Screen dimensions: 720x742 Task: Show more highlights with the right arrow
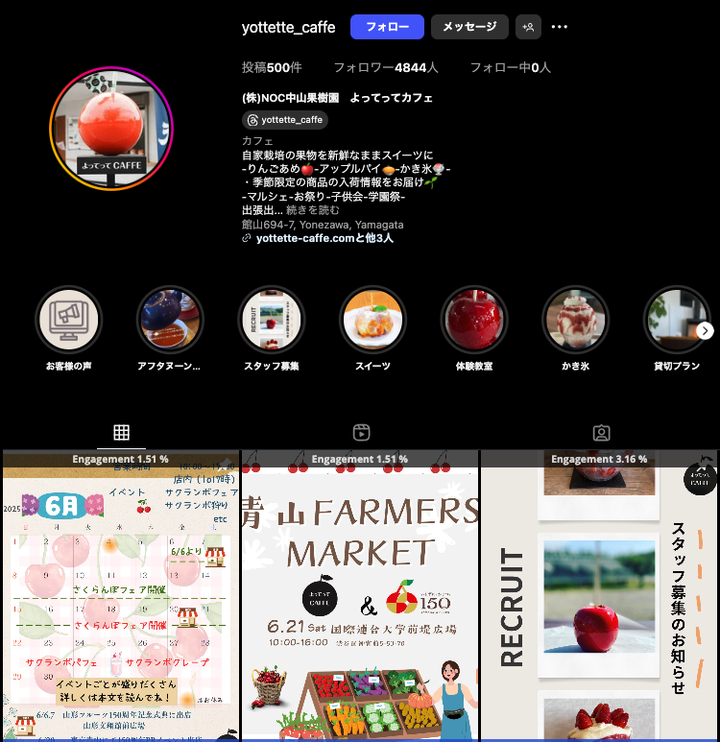tap(705, 331)
